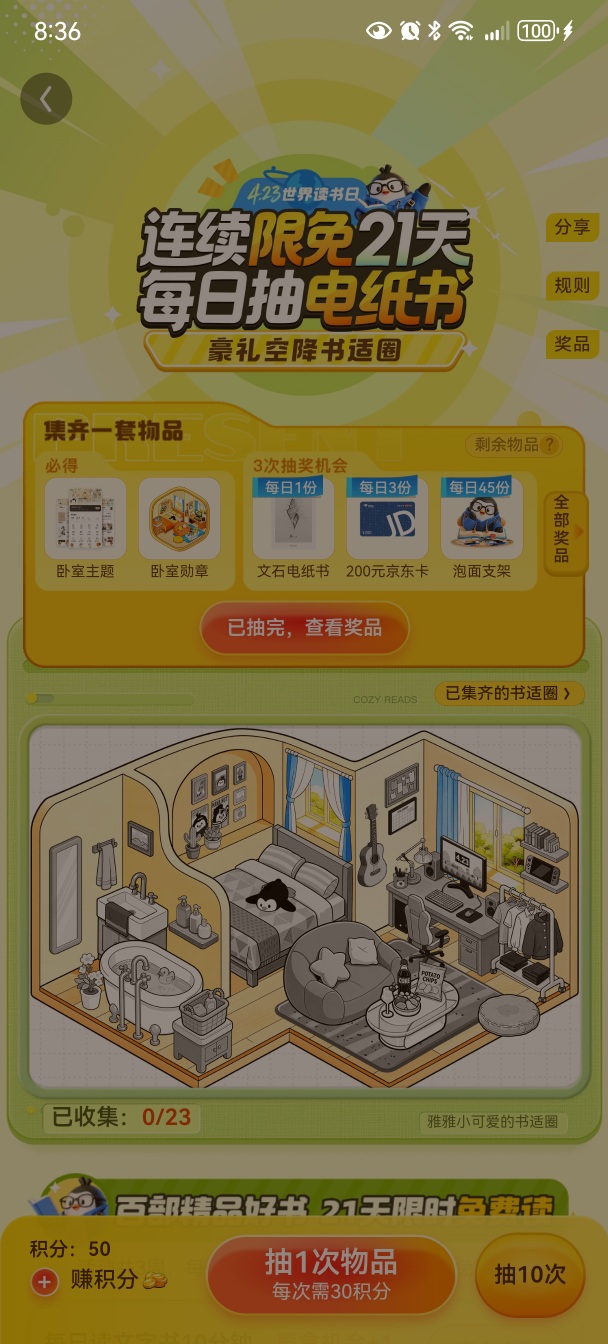Draw ten times with 抽10次
The image size is (608, 1344).
pyautogui.click(x=529, y=1274)
